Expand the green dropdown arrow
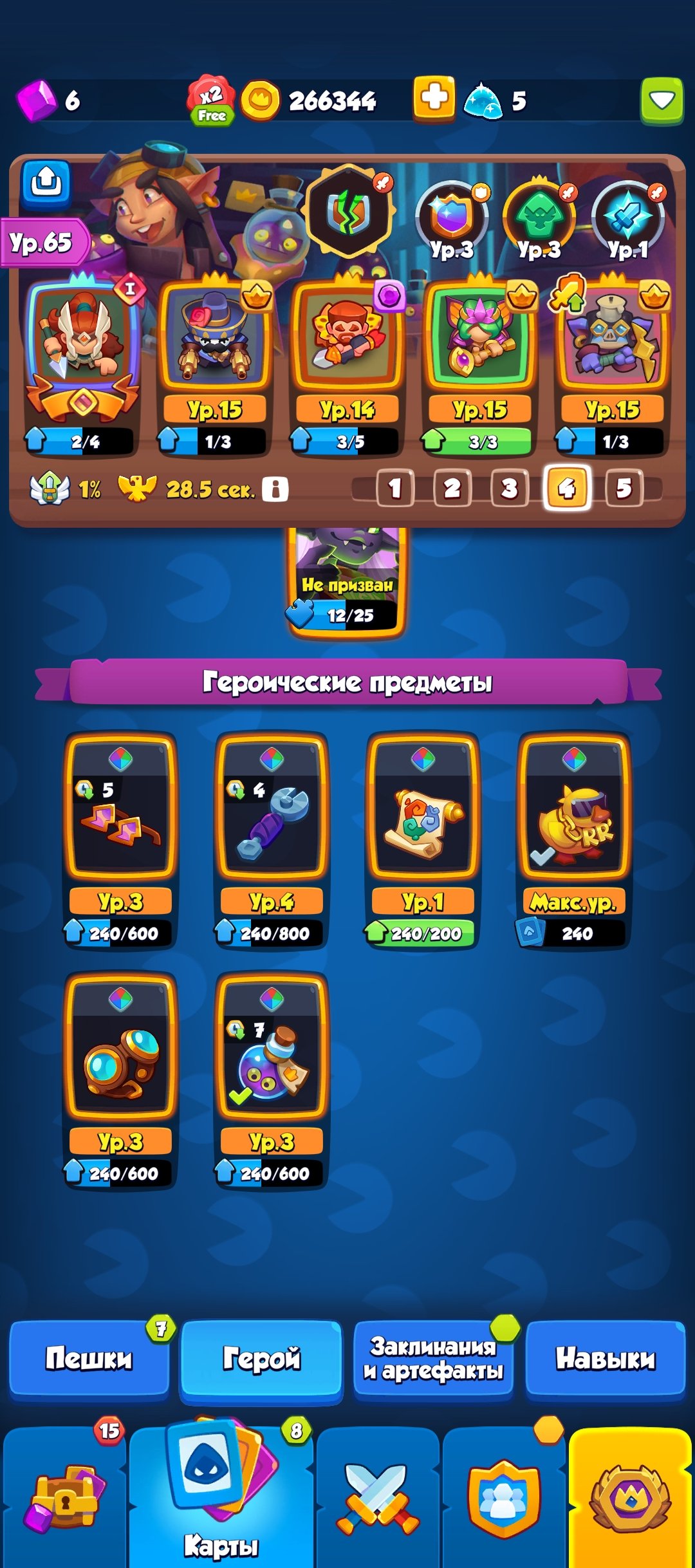 pos(661,100)
